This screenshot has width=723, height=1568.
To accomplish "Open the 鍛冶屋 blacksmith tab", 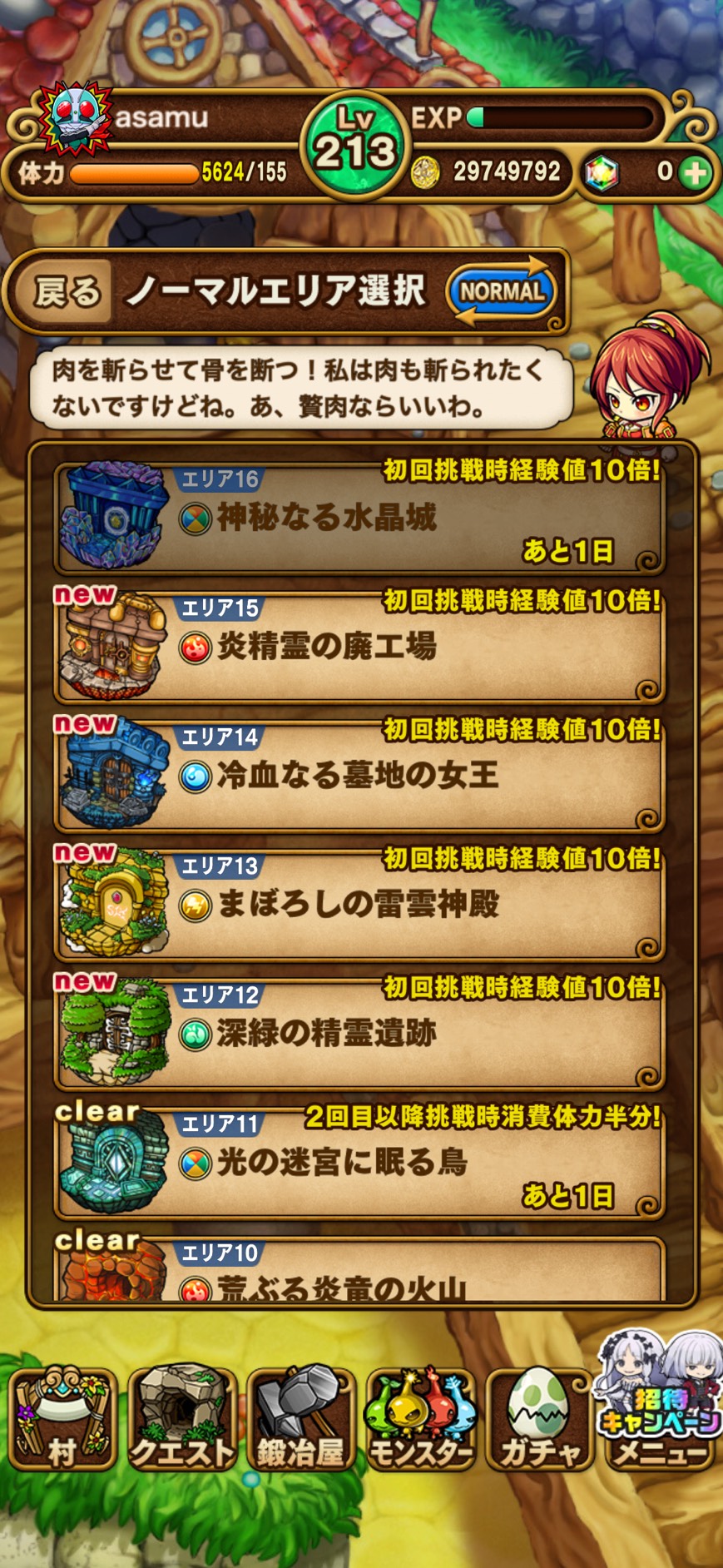I will pos(300,1420).
